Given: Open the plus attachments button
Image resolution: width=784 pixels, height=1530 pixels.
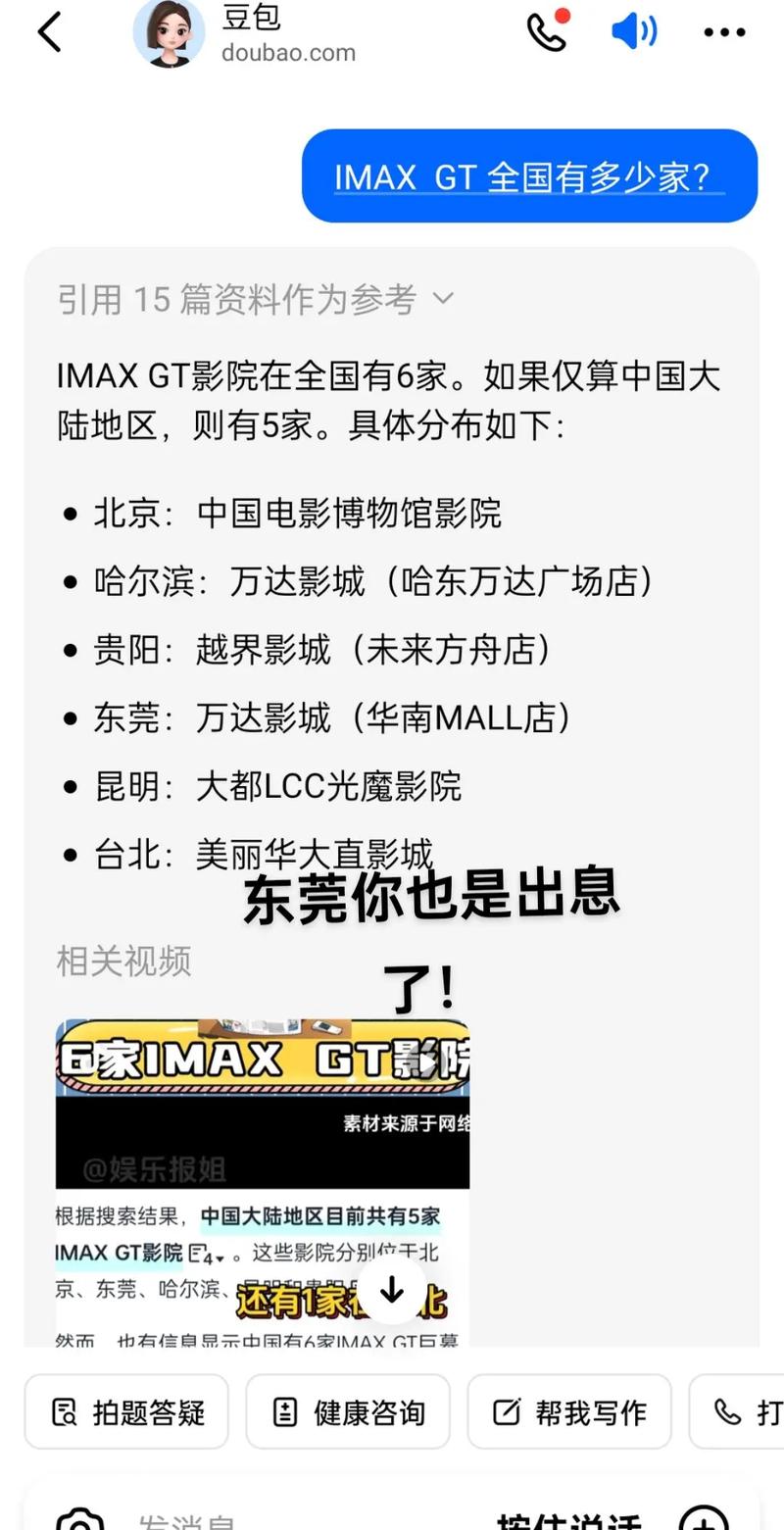Looking at the screenshot, I should (x=703, y=1521).
